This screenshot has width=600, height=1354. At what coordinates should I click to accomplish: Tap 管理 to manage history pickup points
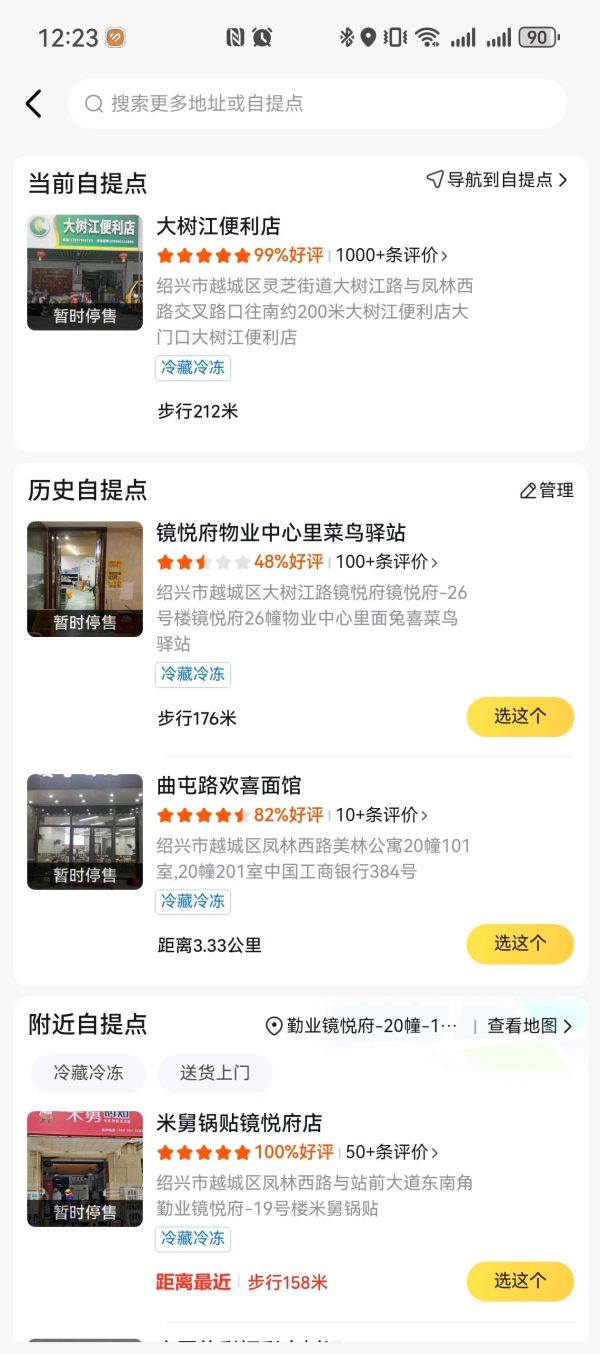tap(546, 490)
